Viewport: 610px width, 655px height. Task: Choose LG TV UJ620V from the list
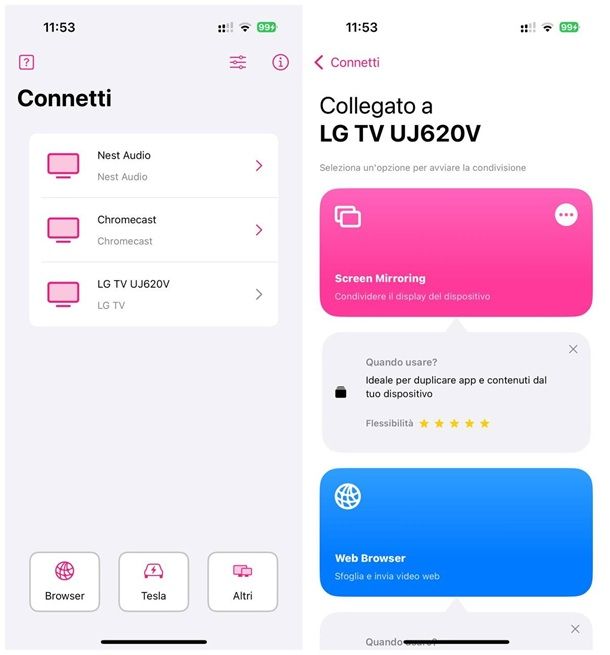pyautogui.click(x=154, y=294)
